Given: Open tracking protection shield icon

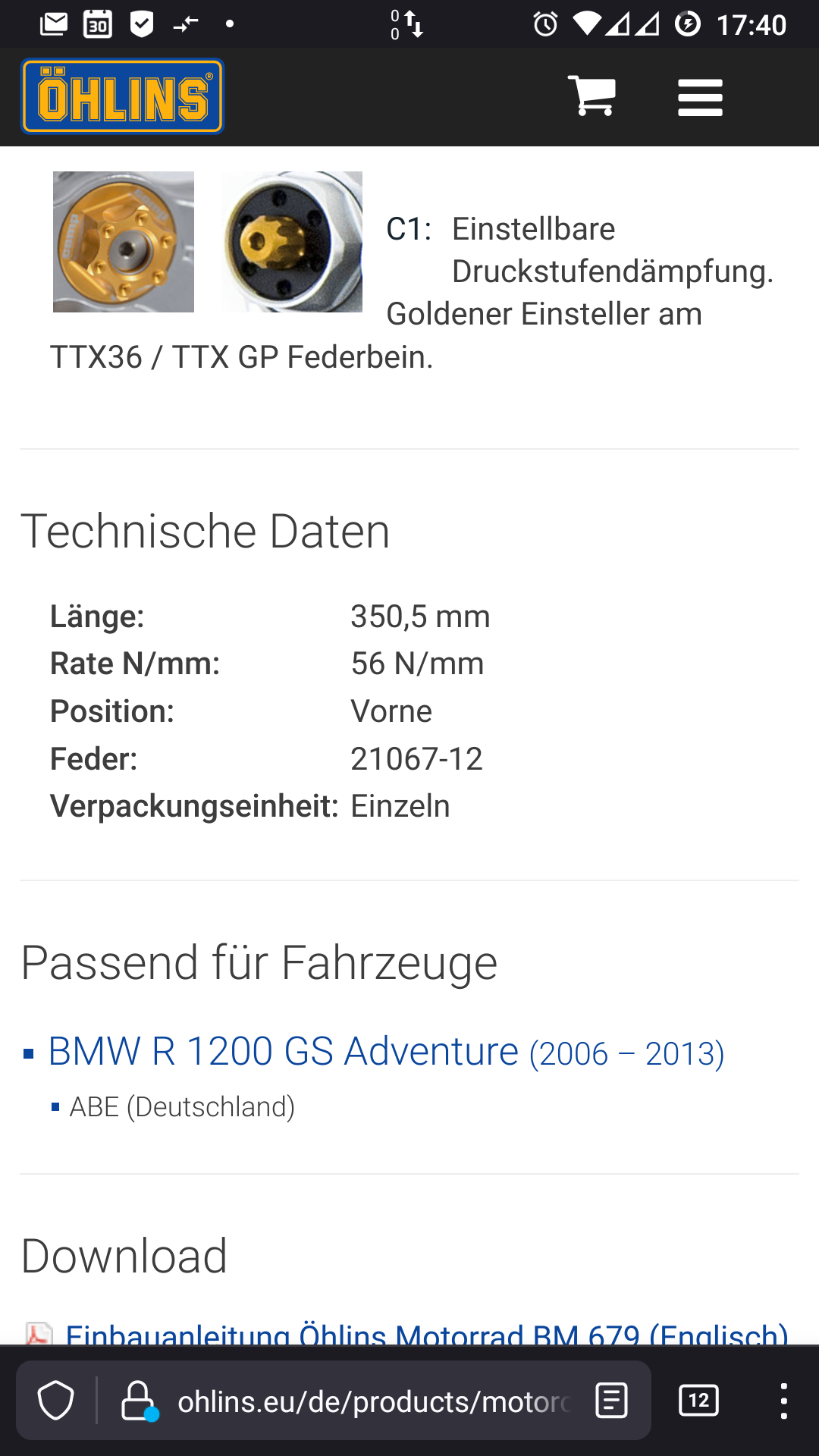Looking at the screenshot, I should tap(56, 1401).
